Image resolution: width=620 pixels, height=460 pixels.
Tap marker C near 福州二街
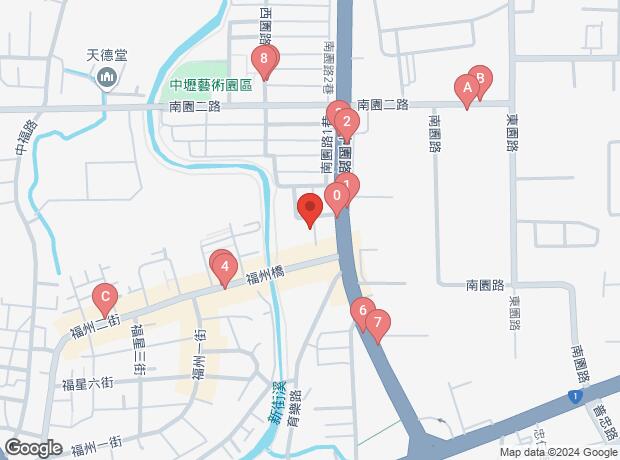pyautogui.click(x=103, y=297)
